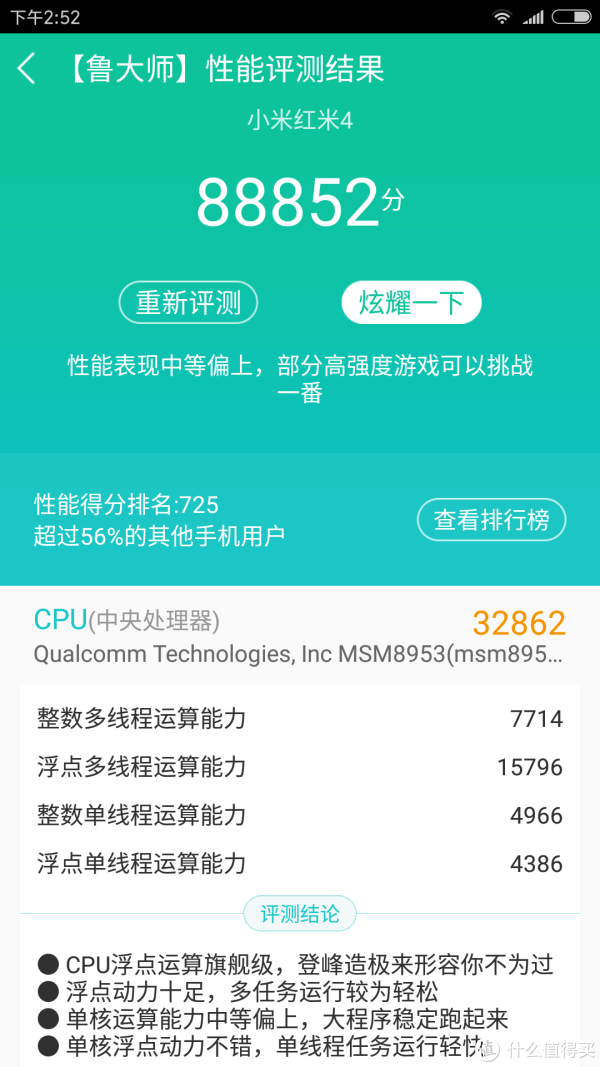Go back using the arrow icon
Image resolution: width=600 pixels, height=1067 pixels.
point(27,69)
